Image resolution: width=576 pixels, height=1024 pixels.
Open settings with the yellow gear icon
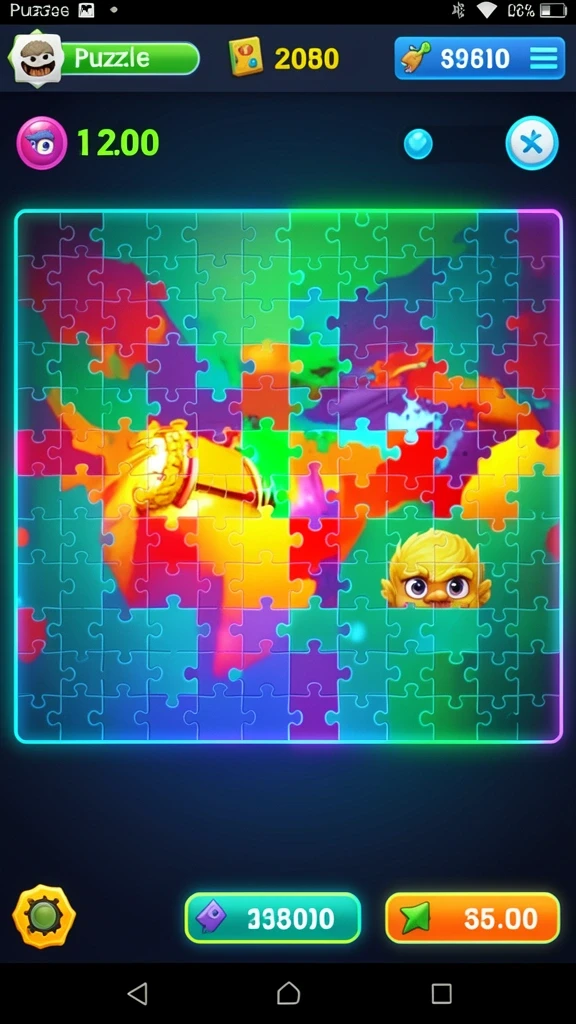[x=44, y=916]
